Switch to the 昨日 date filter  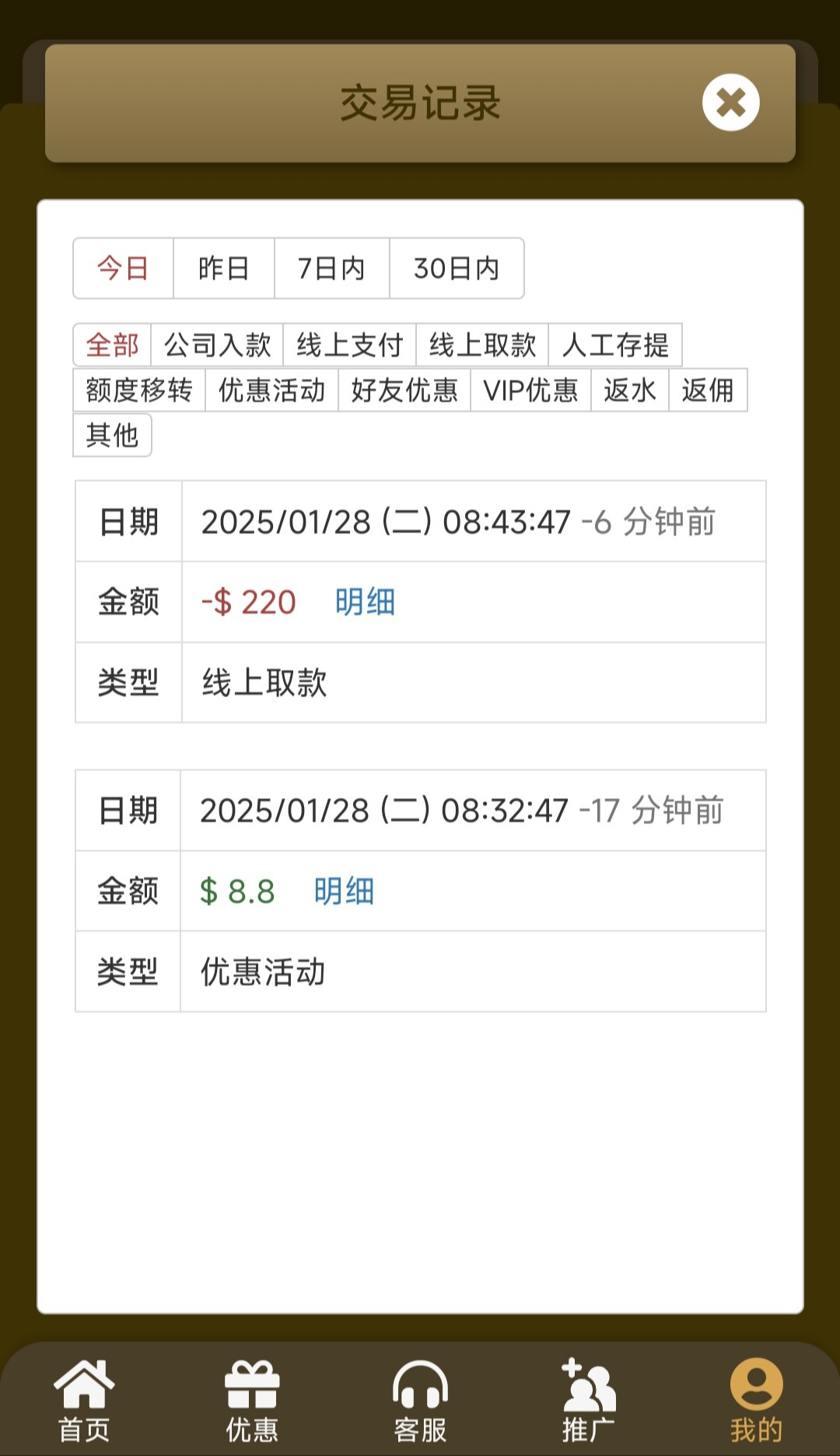223,268
